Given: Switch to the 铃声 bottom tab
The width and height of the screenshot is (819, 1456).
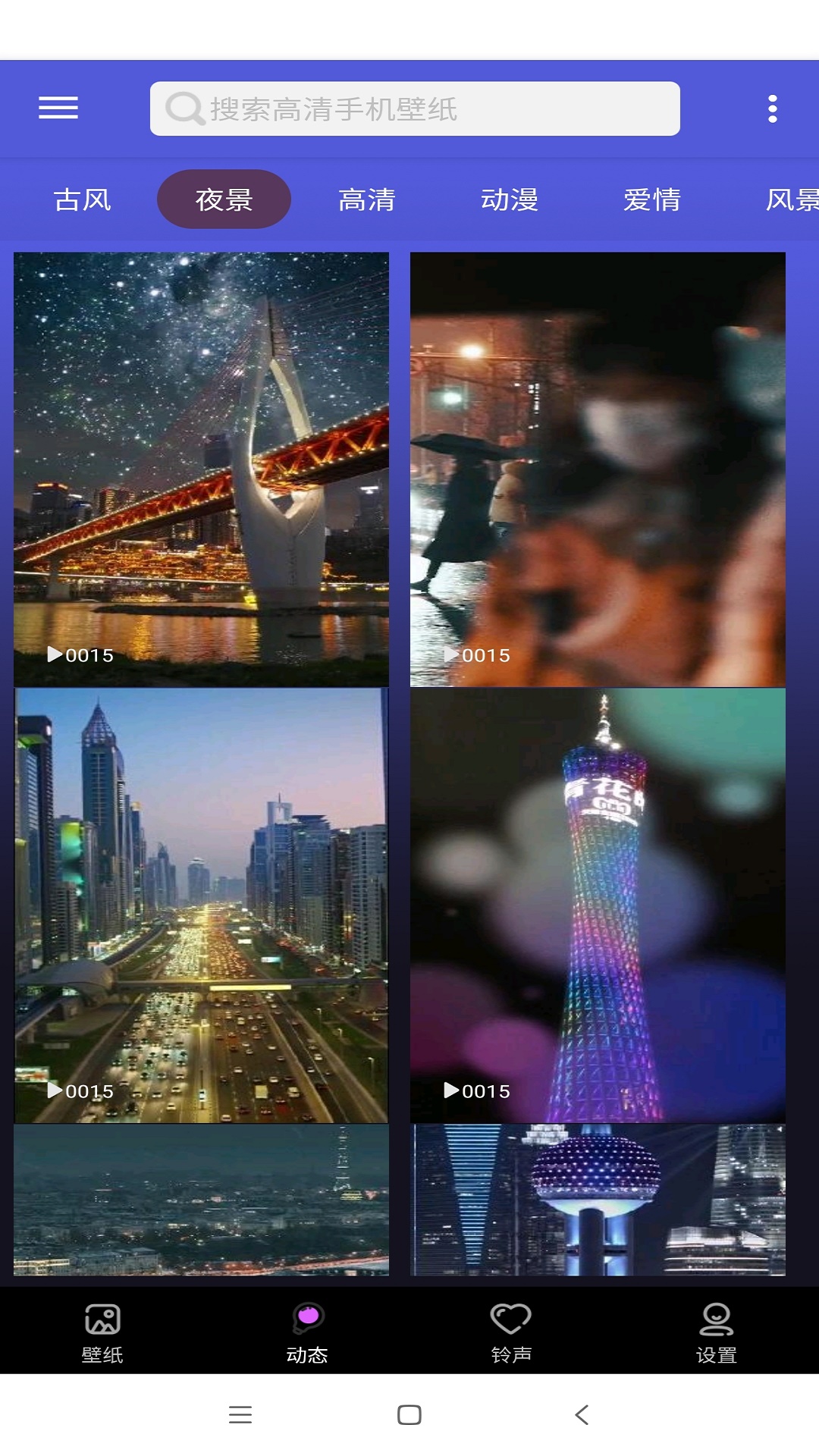Looking at the screenshot, I should 511,1331.
